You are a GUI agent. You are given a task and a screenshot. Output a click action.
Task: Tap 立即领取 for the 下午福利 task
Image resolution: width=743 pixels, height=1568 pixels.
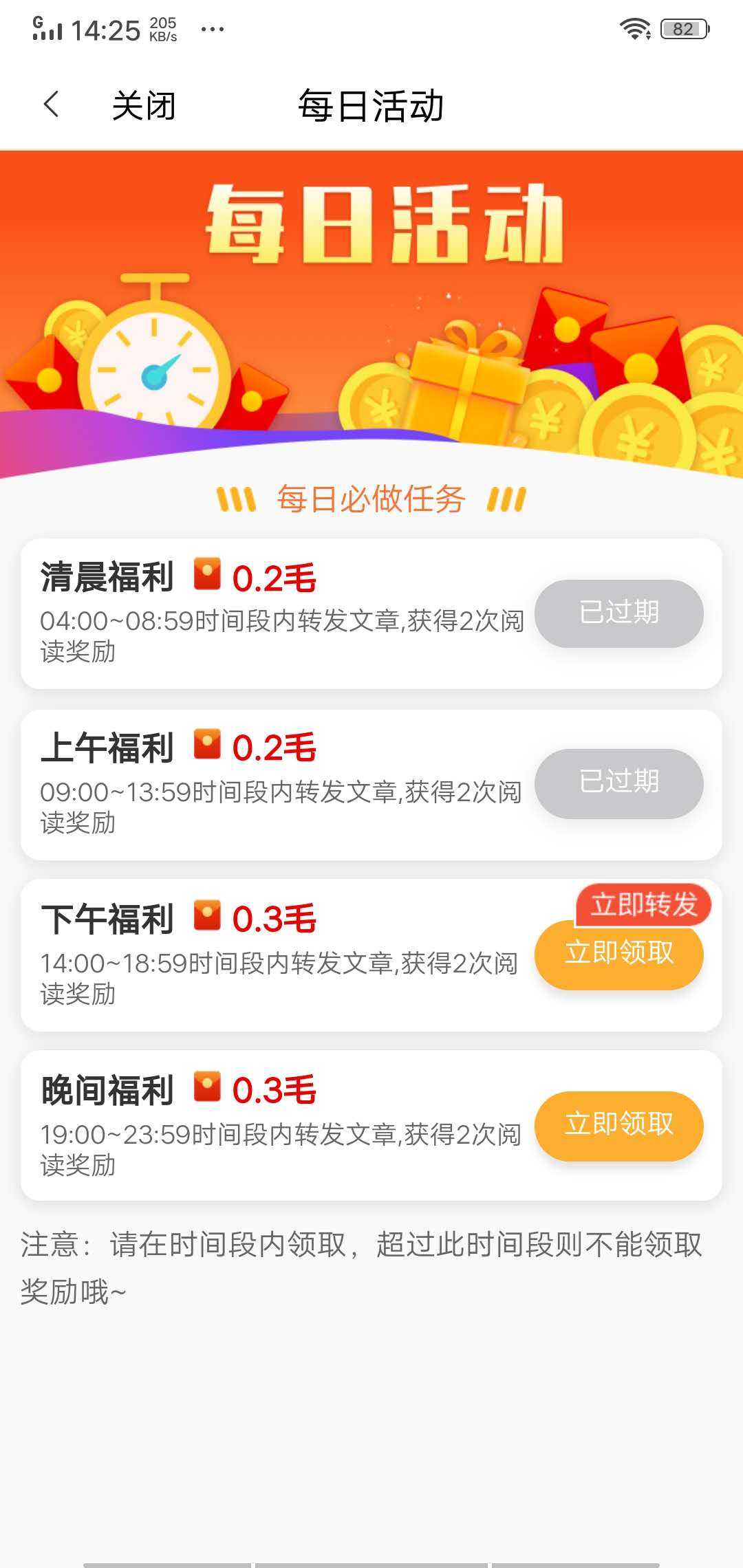click(x=618, y=955)
